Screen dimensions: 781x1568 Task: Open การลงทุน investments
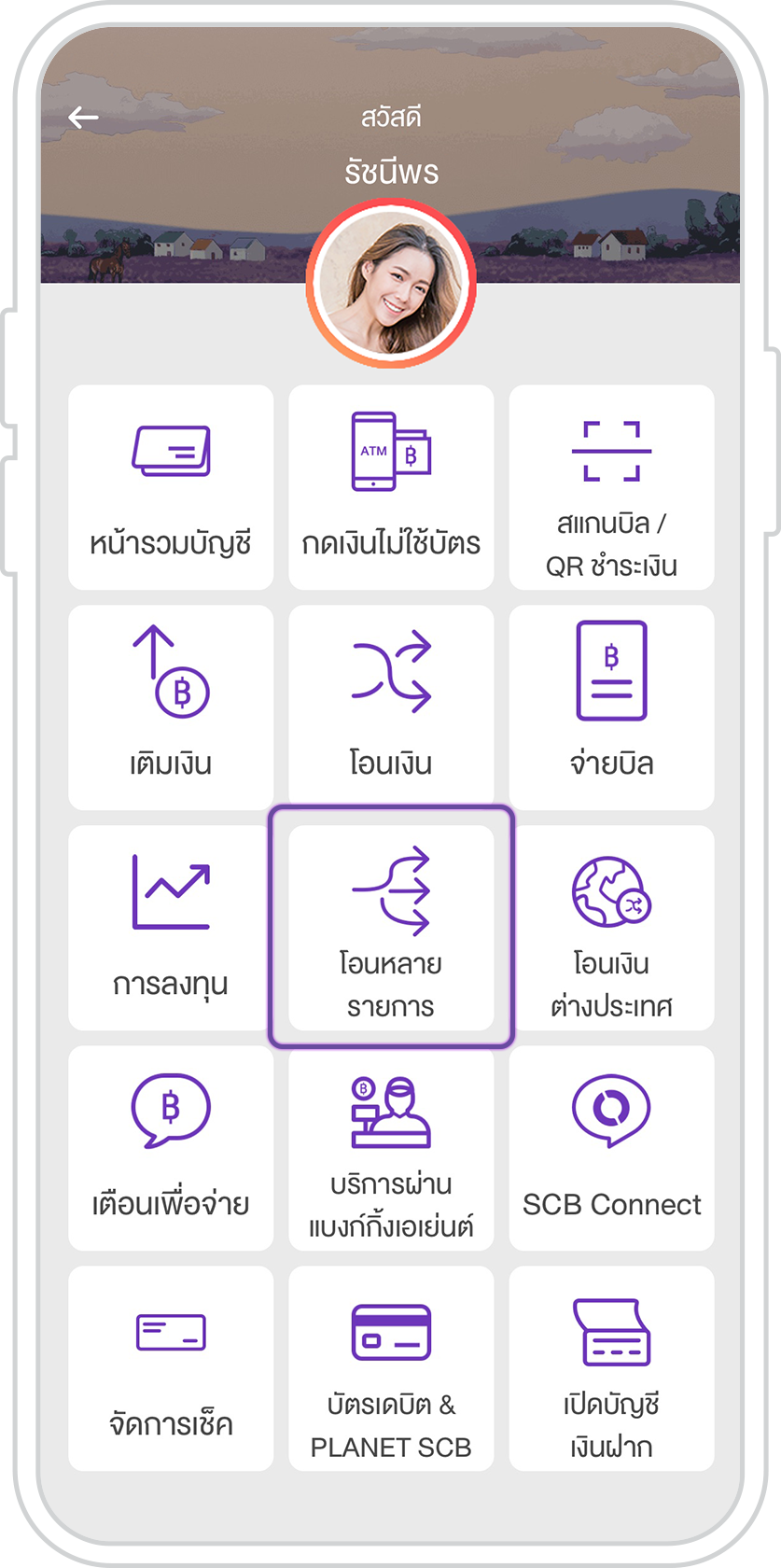[171, 928]
